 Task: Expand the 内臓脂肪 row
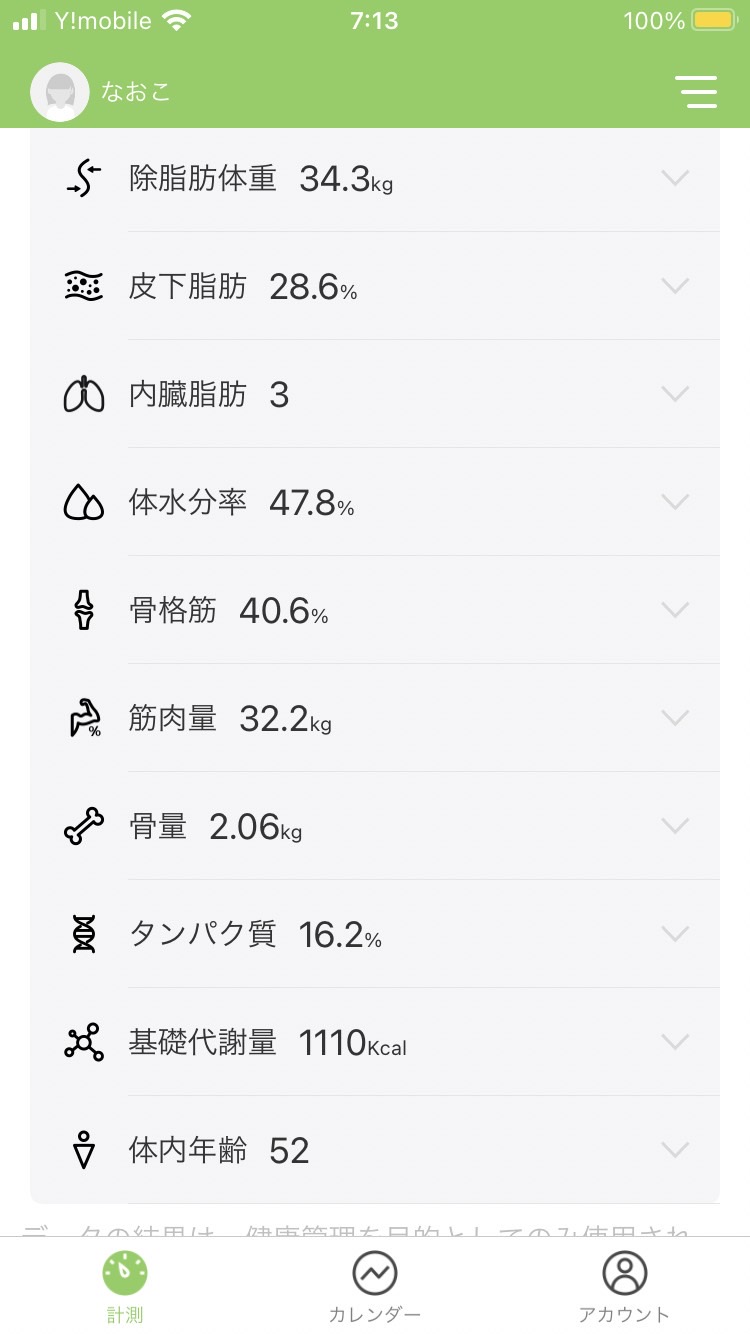375,394
